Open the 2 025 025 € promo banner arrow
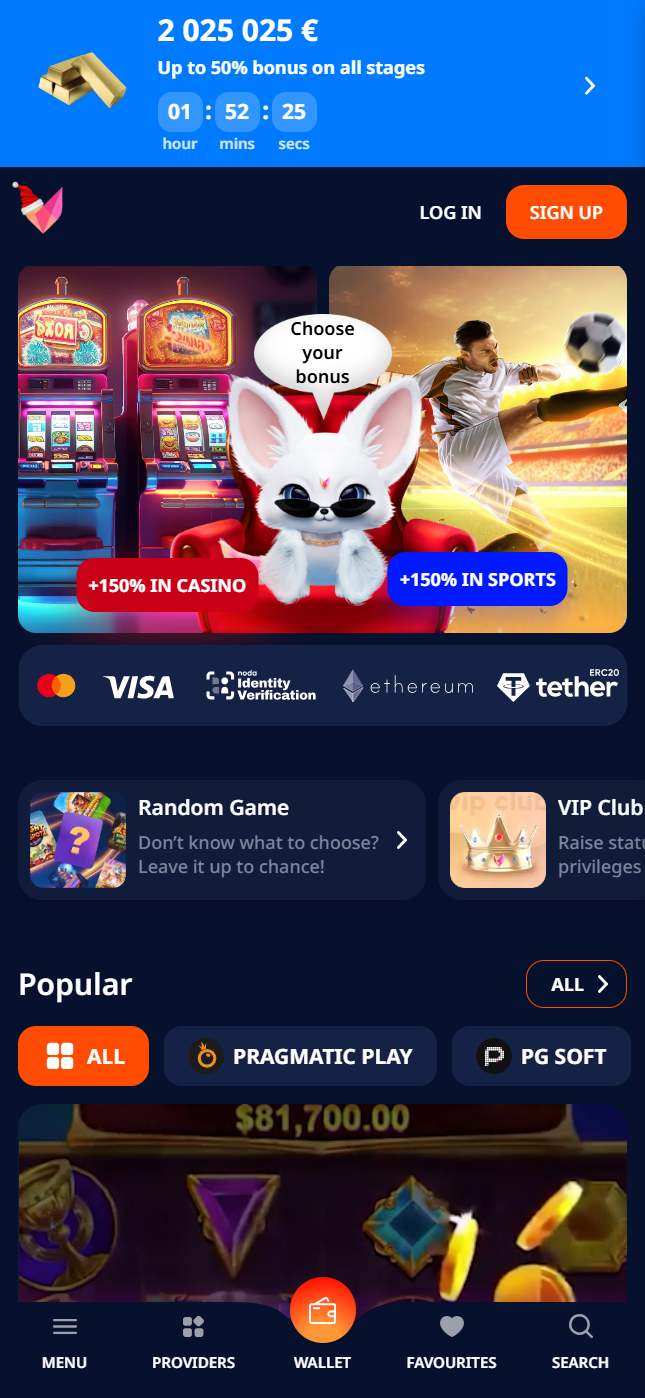The width and height of the screenshot is (645, 1398). [589, 86]
